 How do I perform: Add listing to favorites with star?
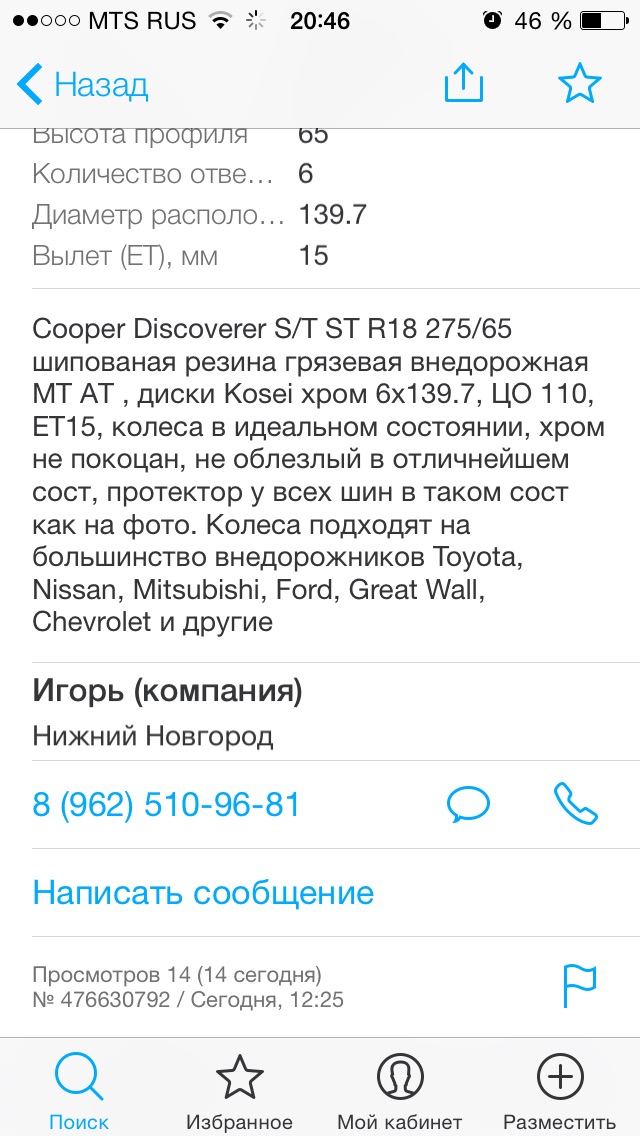pyautogui.click(x=579, y=85)
